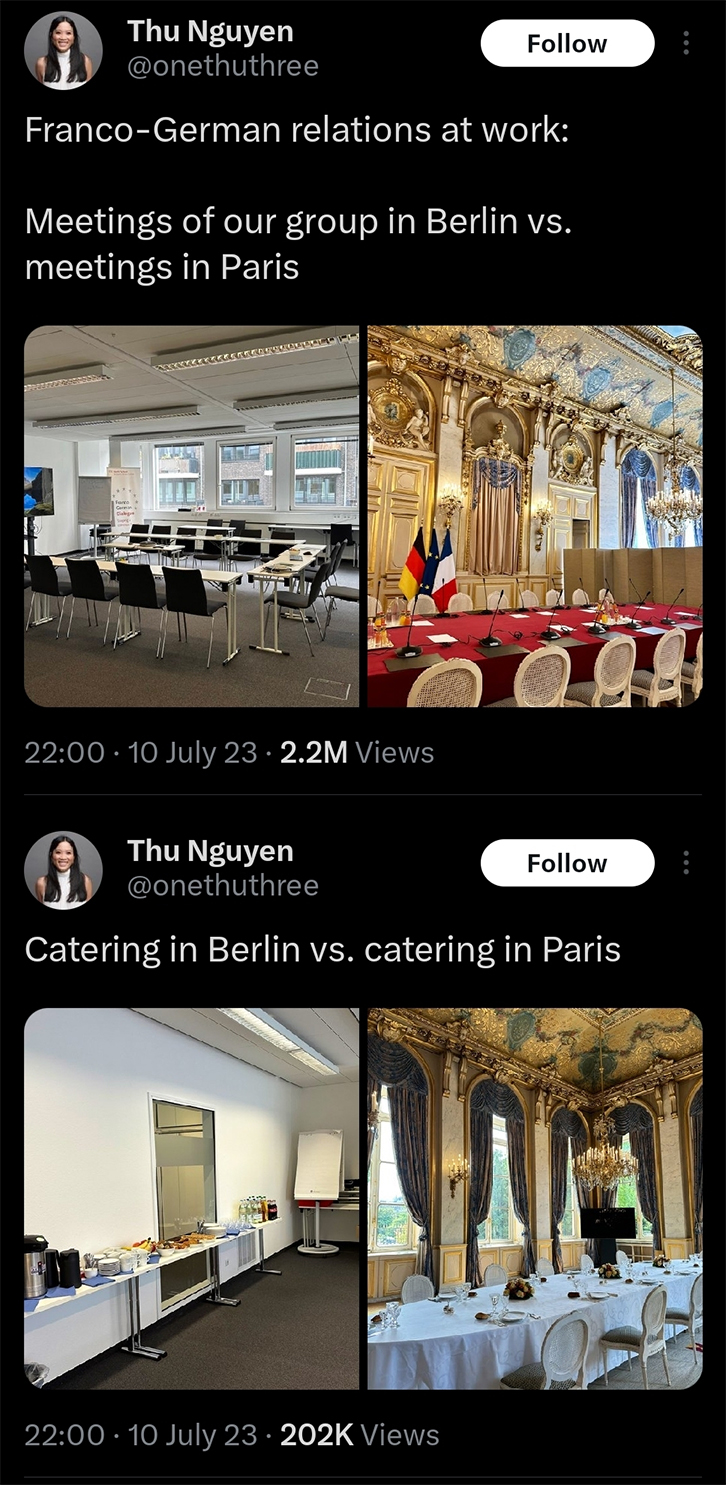Open overflow menu on the catering post
Image resolution: width=726 pixels, height=1485 pixels.
point(686,863)
